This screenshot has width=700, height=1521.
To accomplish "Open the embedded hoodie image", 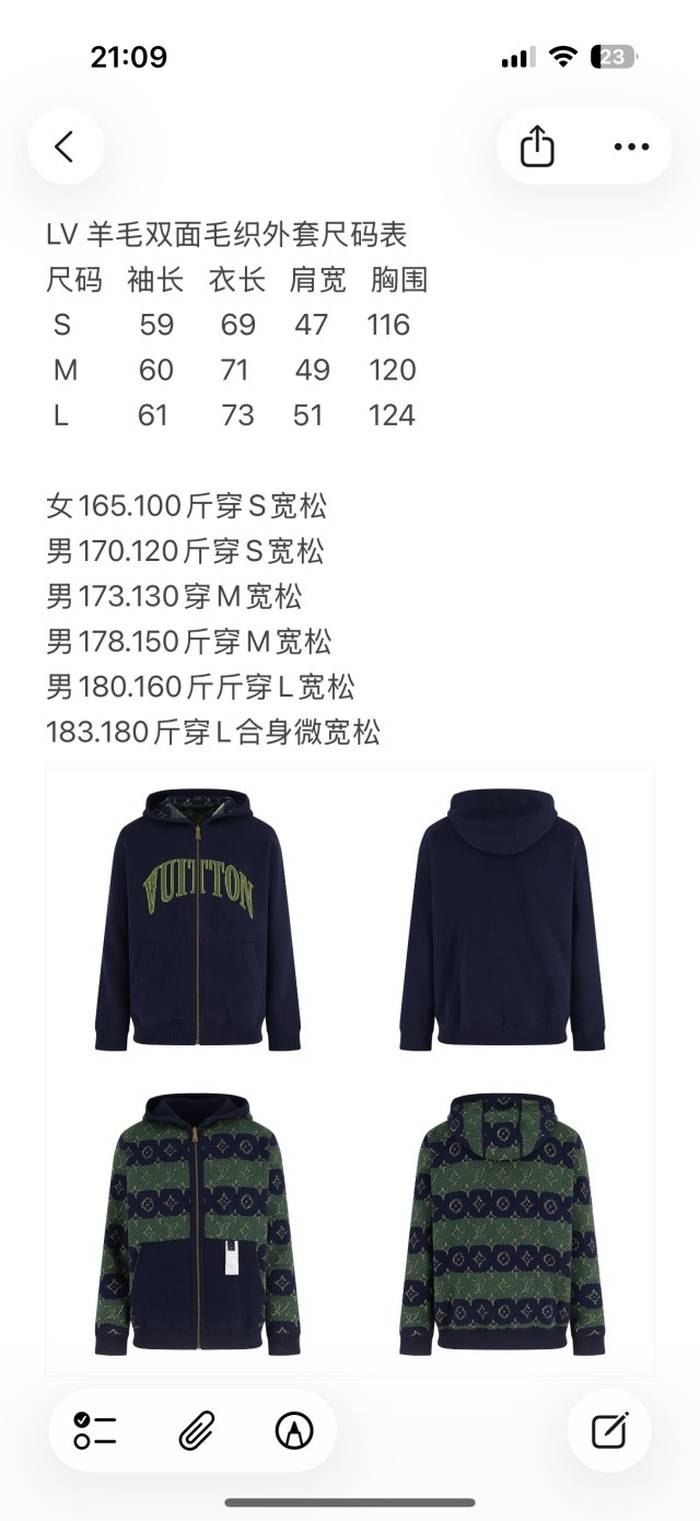I will [350, 1070].
